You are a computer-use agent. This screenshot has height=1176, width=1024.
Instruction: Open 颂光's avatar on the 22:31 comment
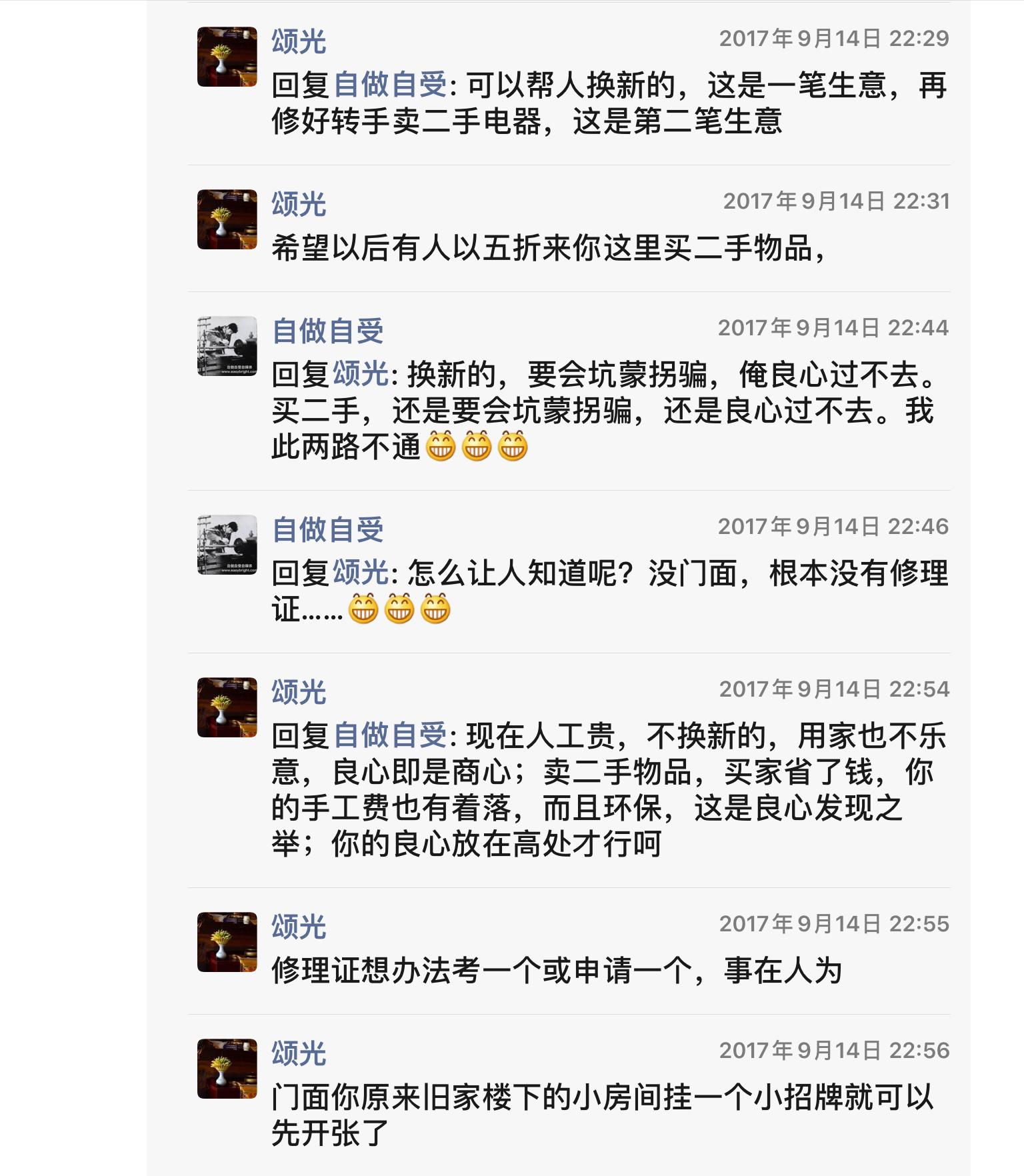(x=227, y=219)
